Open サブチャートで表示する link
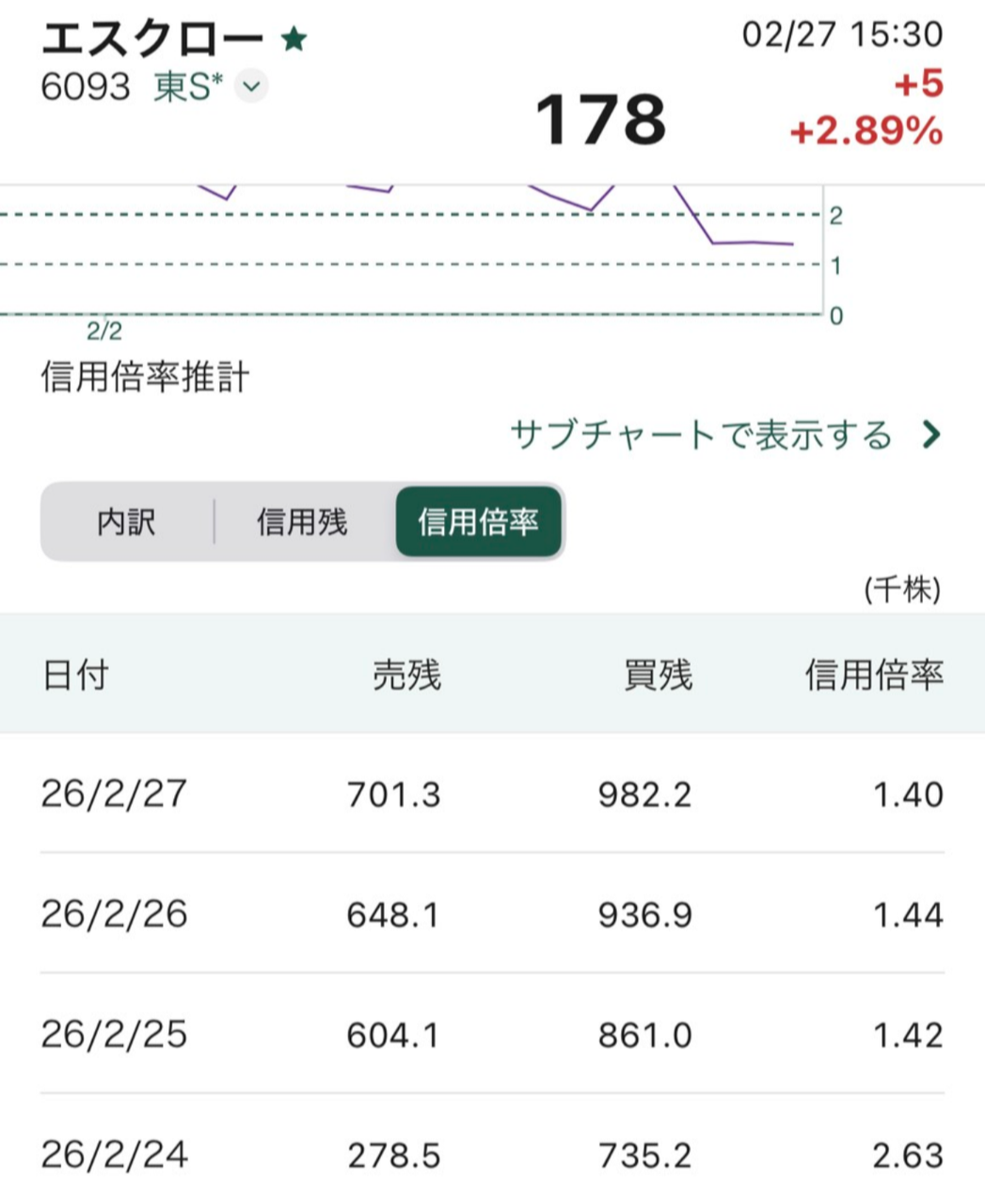 click(x=703, y=434)
